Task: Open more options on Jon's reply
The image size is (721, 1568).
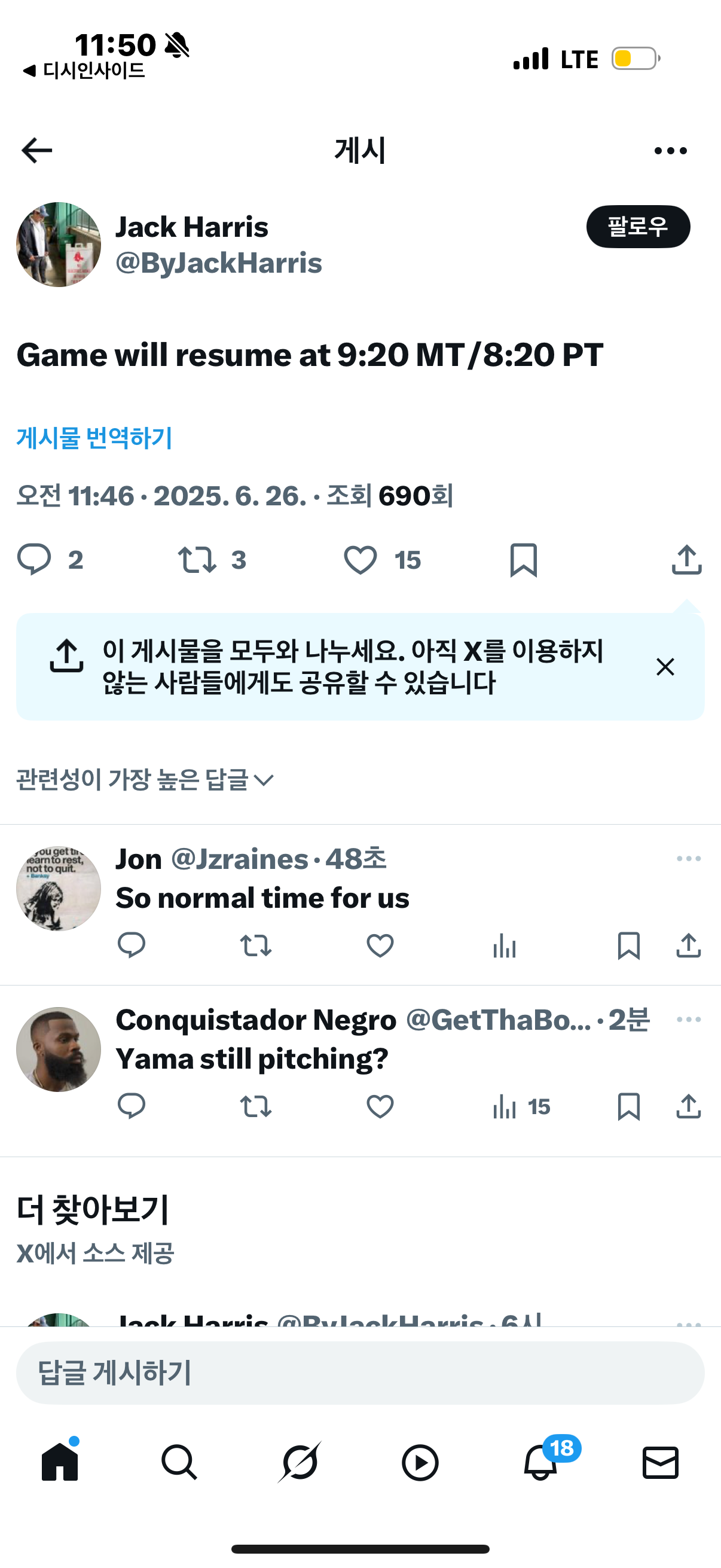Action: tap(688, 858)
